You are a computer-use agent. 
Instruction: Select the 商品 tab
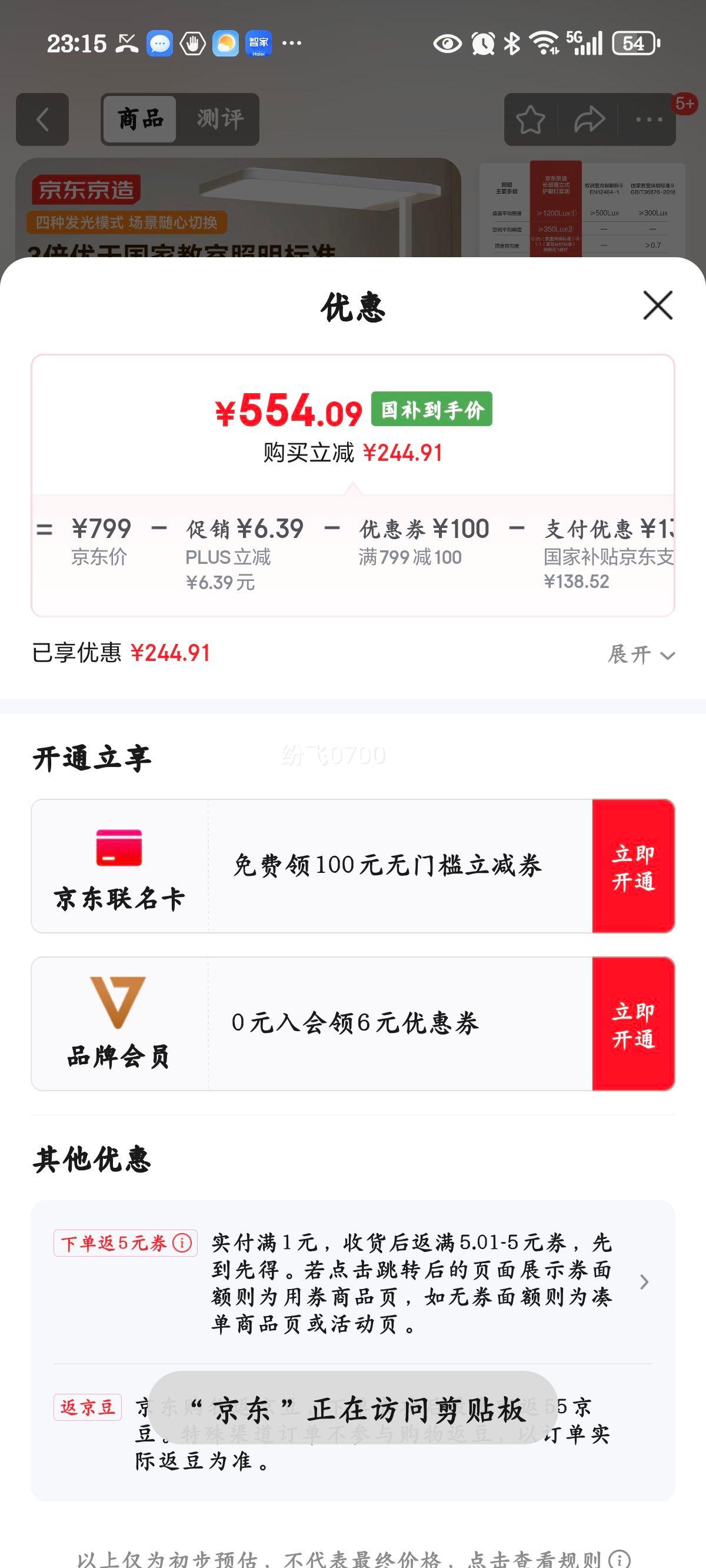point(140,119)
